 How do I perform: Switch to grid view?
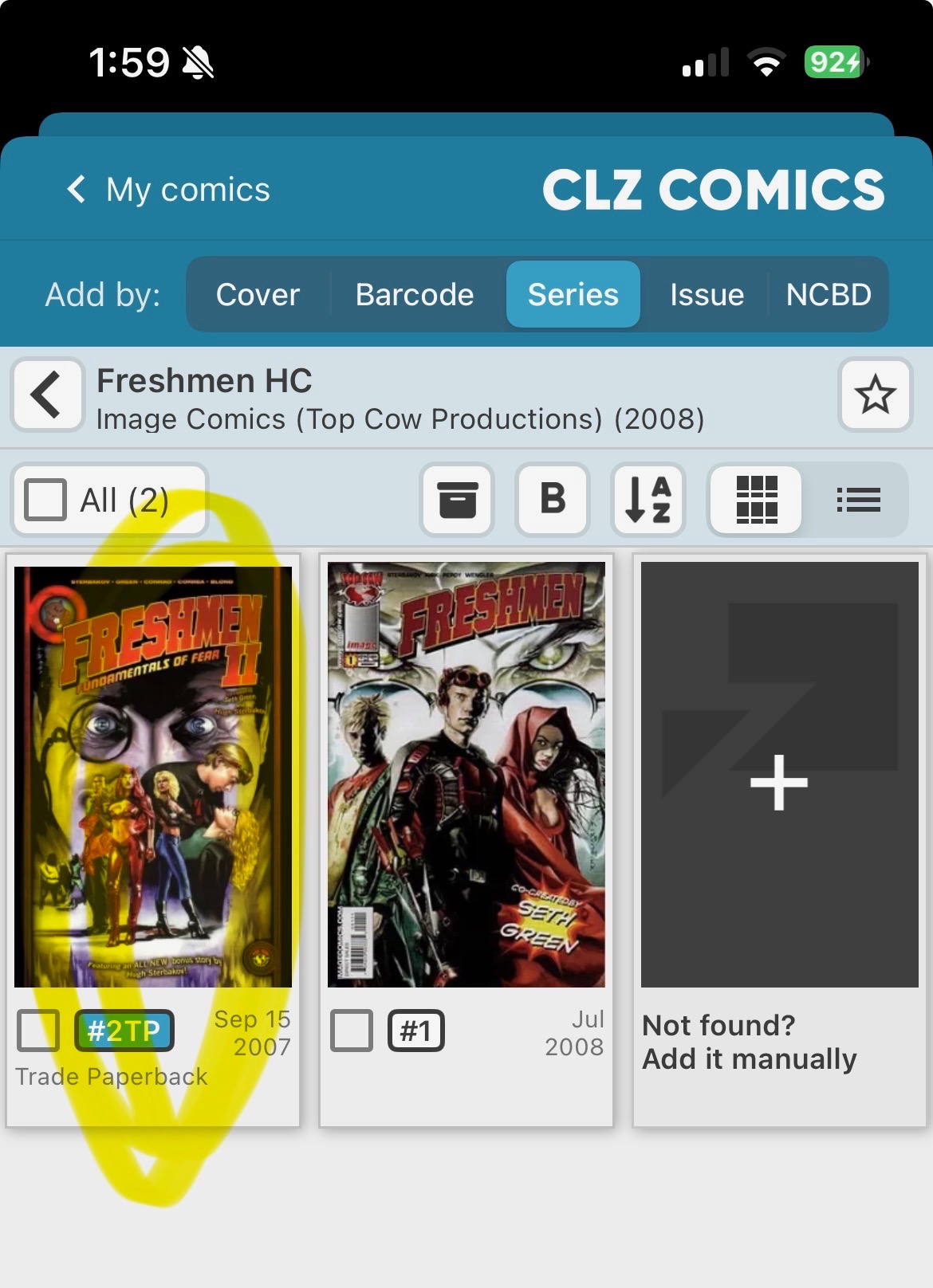click(x=756, y=501)
